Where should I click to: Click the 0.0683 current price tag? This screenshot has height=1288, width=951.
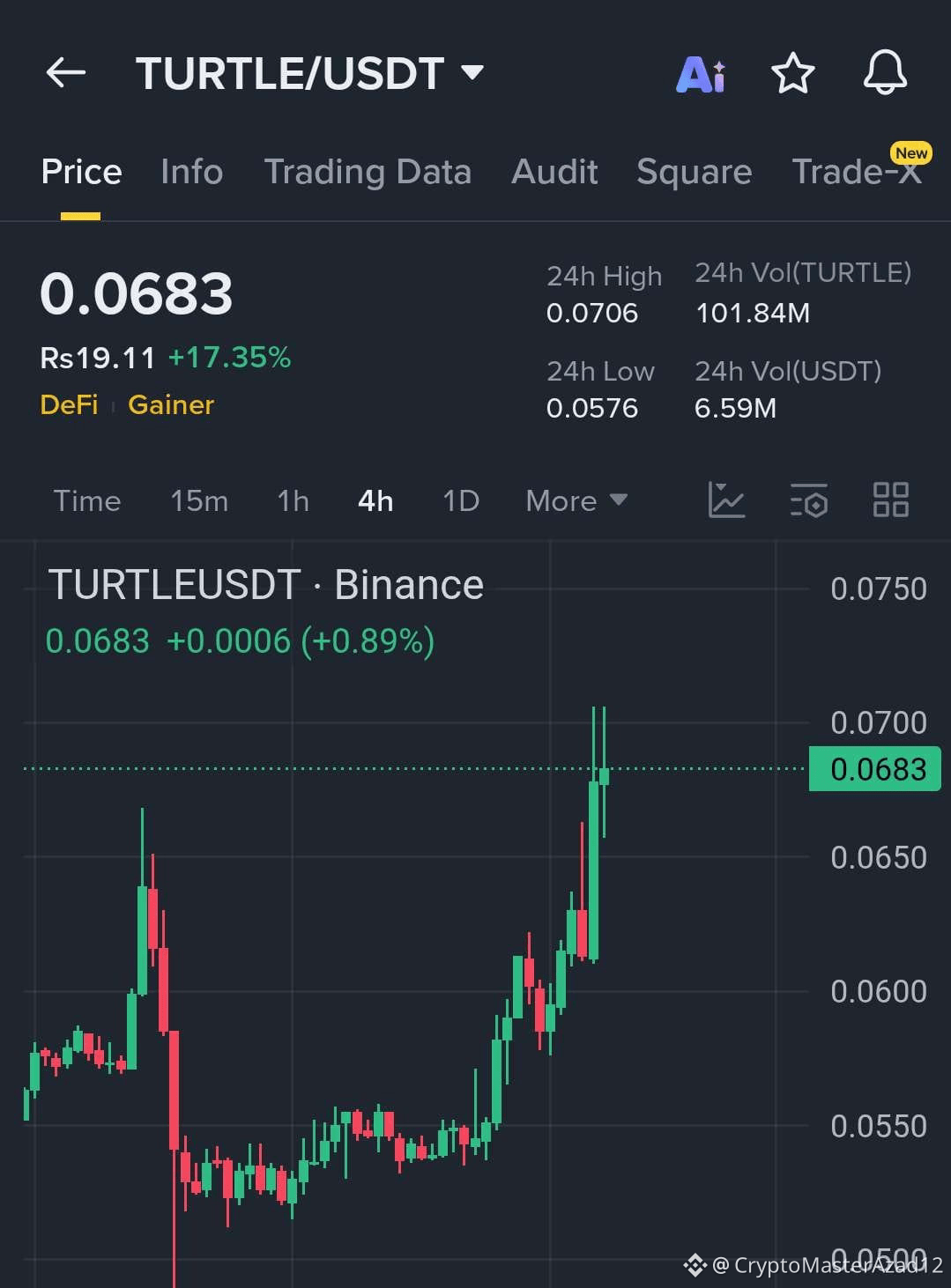tap(873, 768)
